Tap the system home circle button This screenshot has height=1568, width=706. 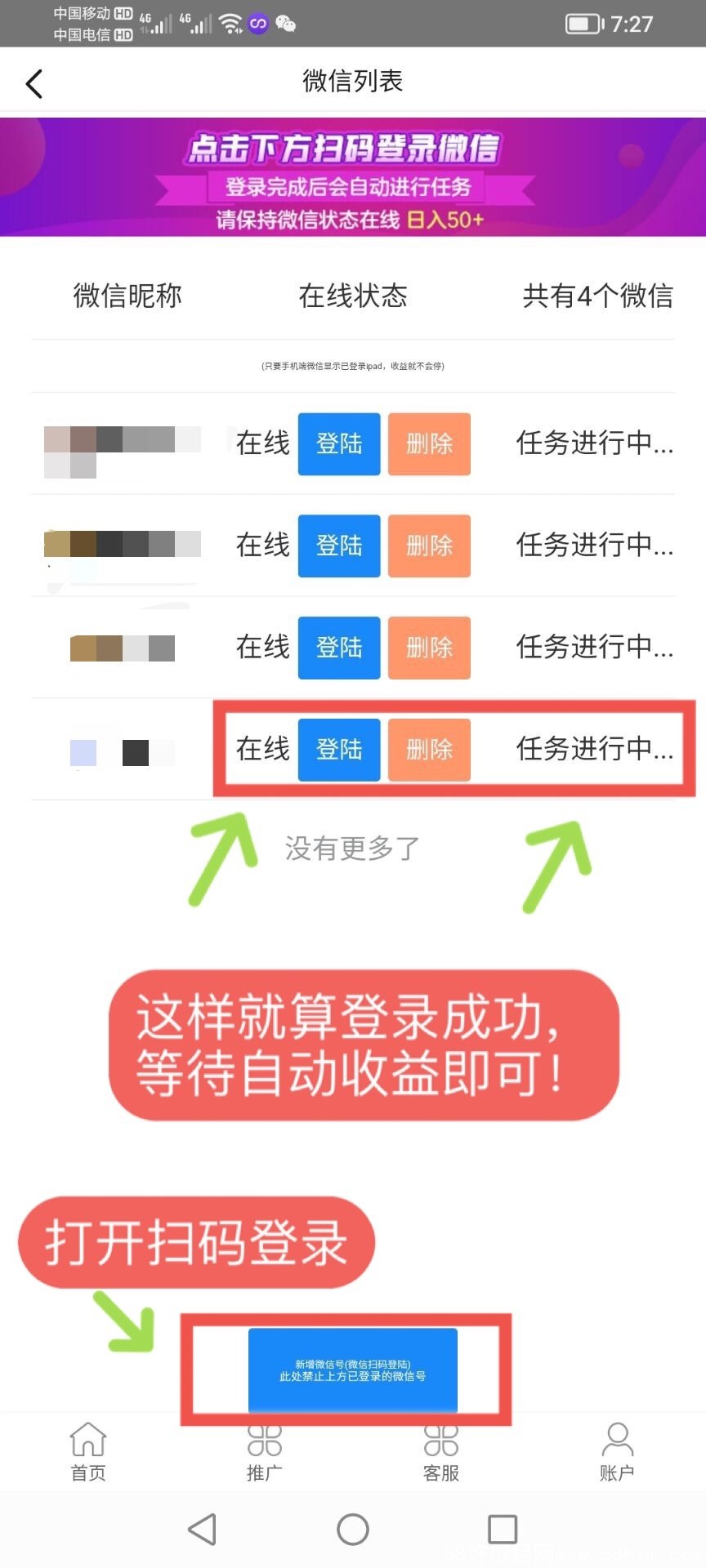(x=353, y=1529)
